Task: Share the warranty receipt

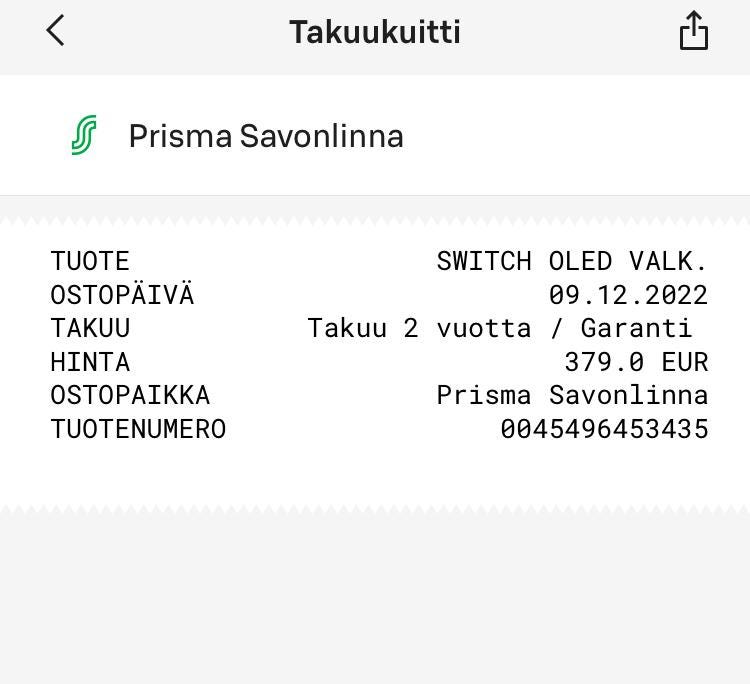Action: 693,31
